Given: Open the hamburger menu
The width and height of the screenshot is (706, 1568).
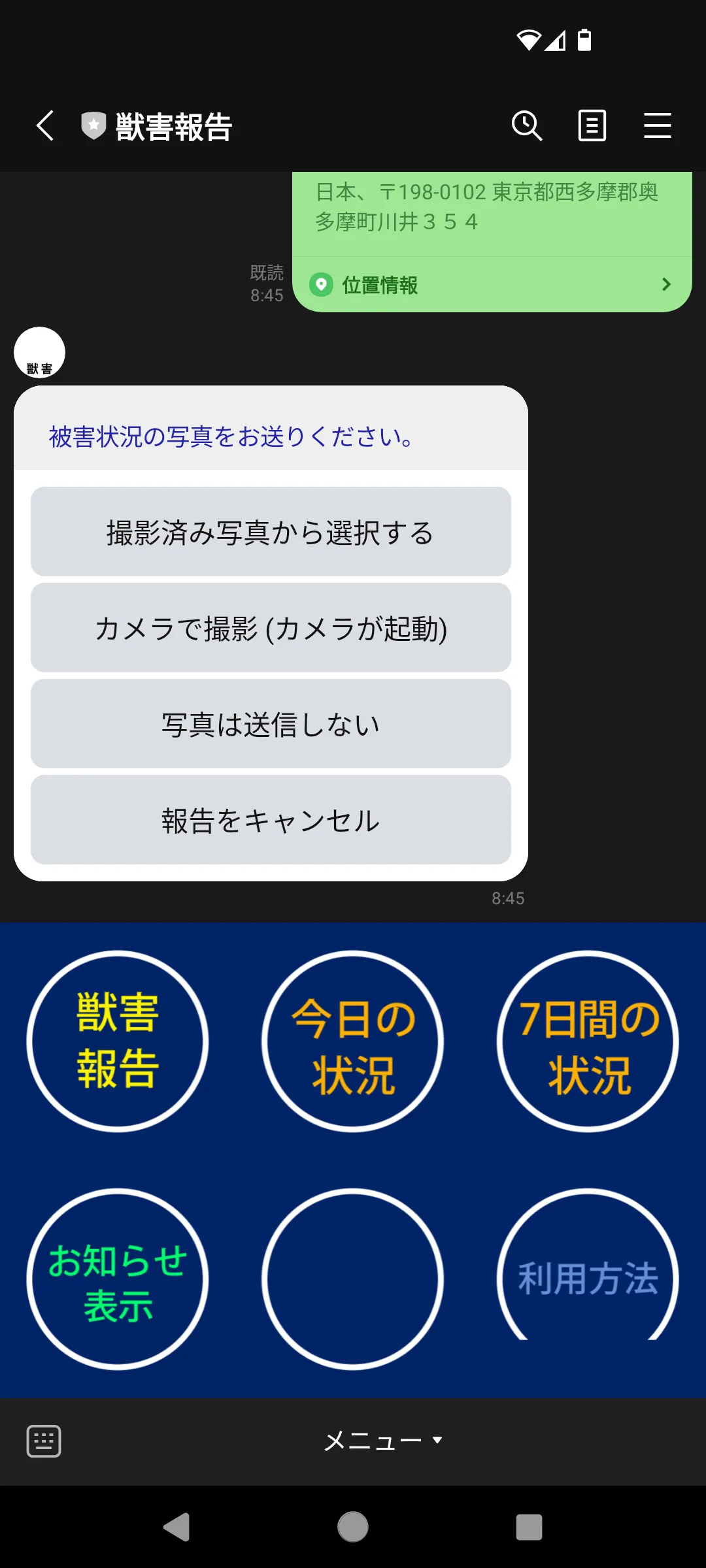Looking at the screenshot, I should tap(658, 125).
